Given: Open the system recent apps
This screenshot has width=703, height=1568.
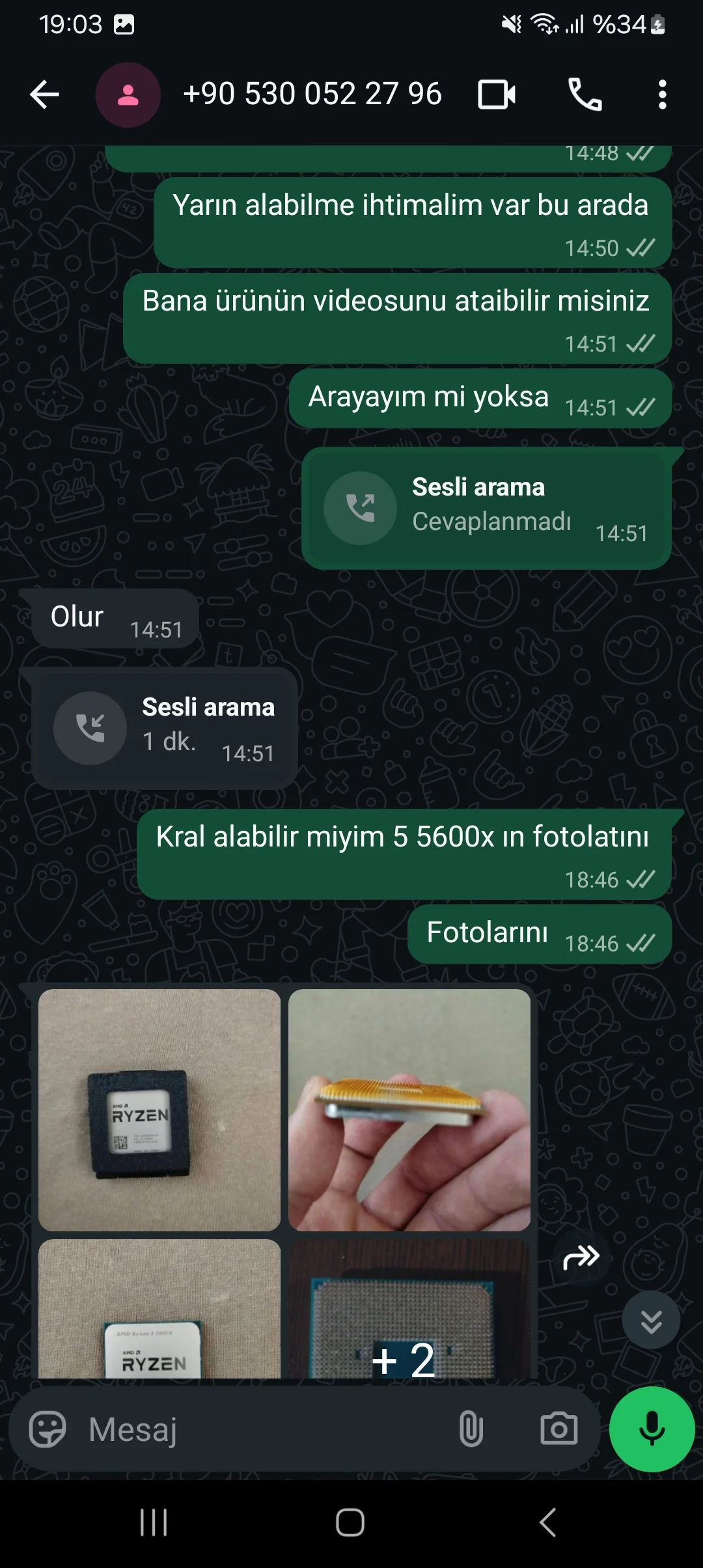Looking at the screenshot, I should (154, 1522).
